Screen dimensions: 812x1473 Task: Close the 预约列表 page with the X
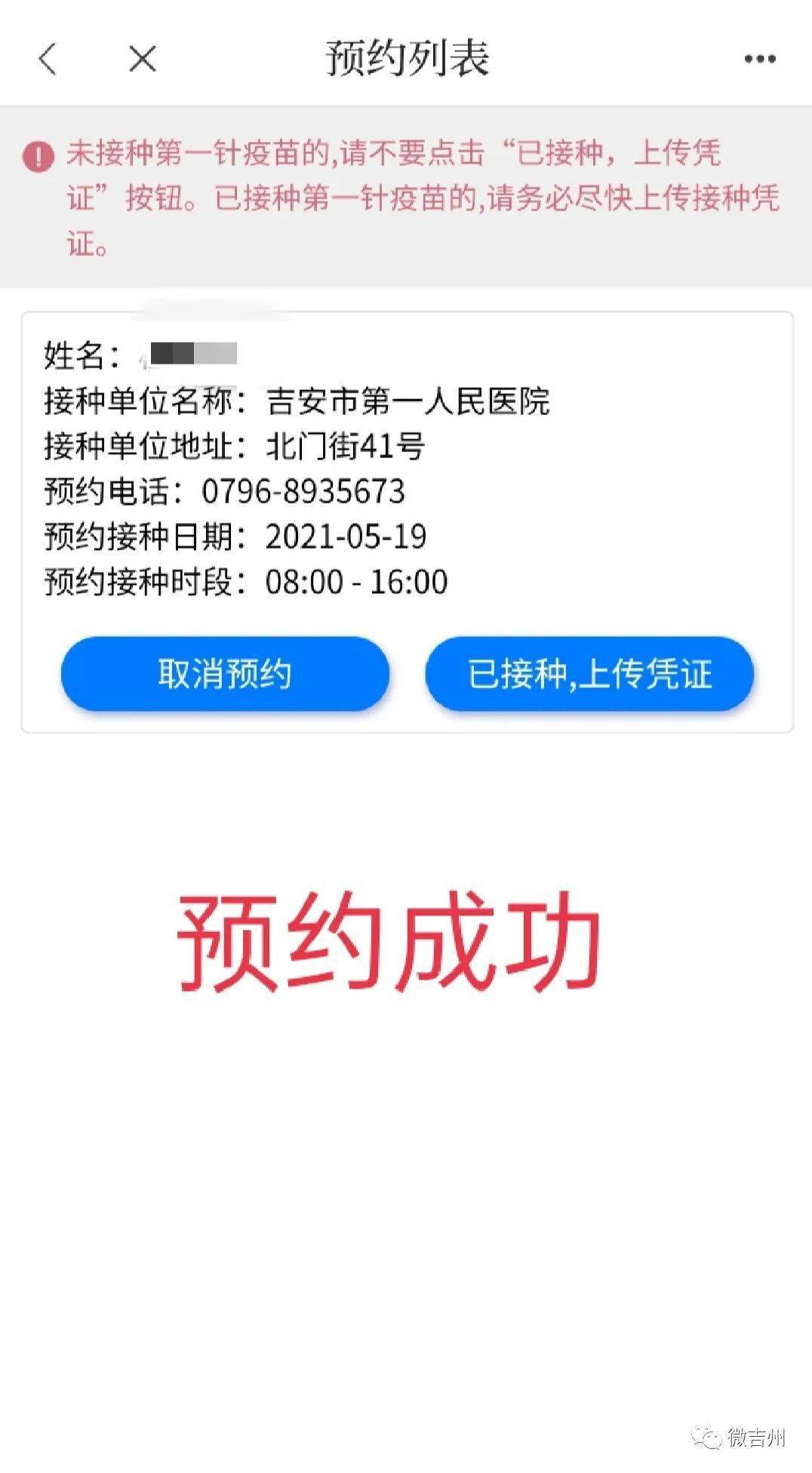142,59
